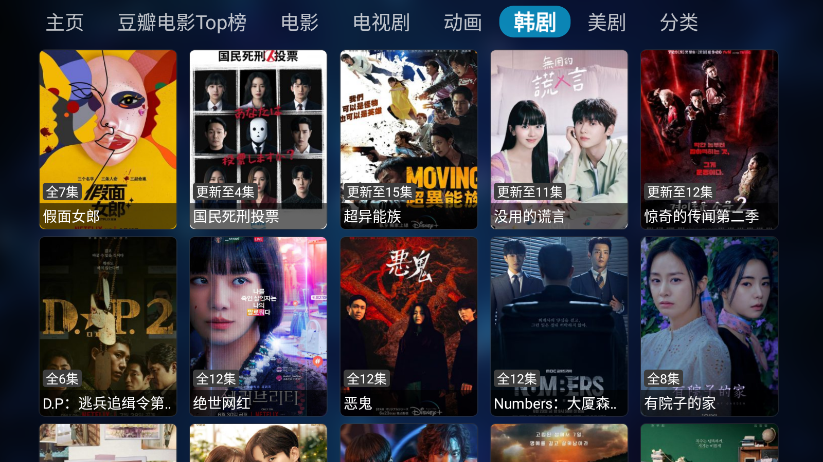View the Numbers：大厦森 series card
Image resolution: width=823 pixels, height=462 pixels.
[559, 325]
